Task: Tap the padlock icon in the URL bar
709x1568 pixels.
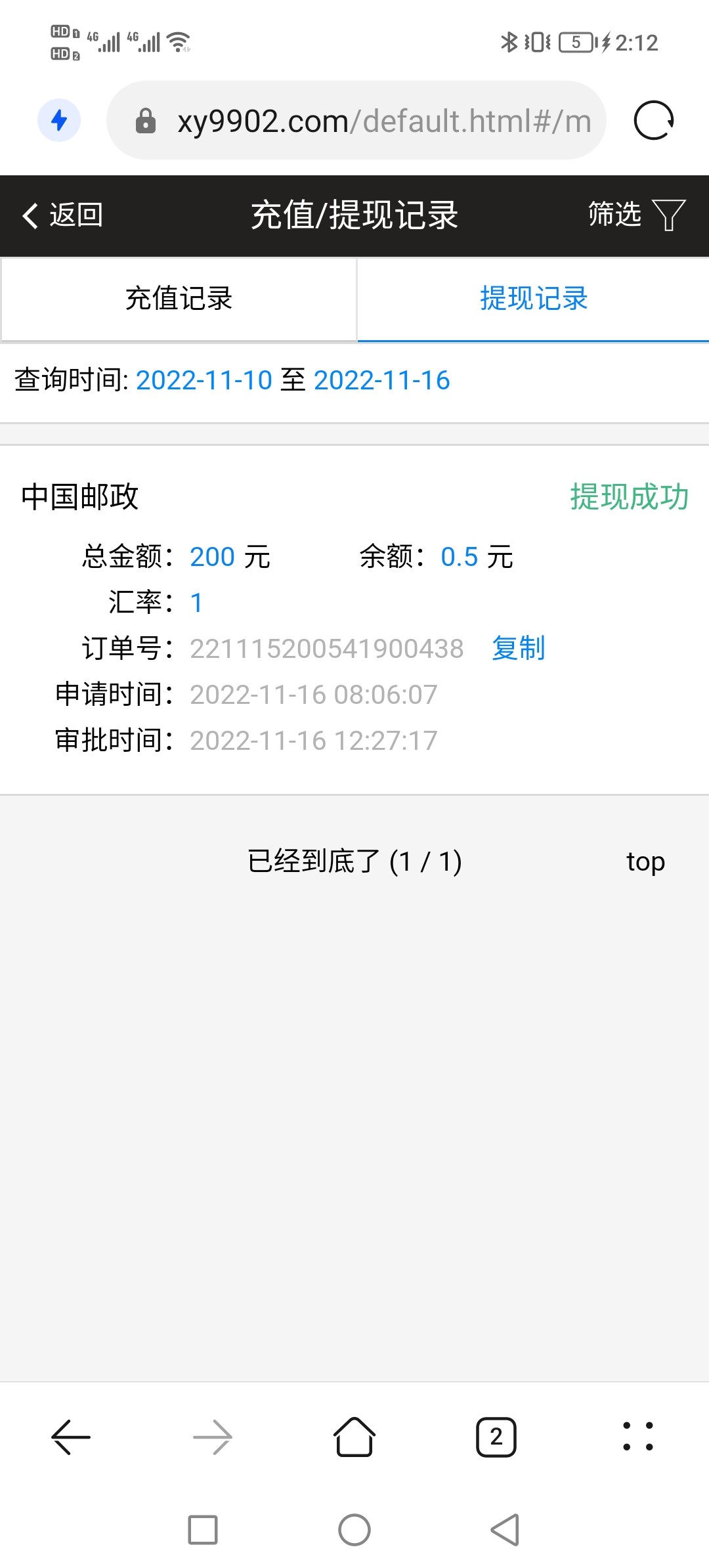Action: pyautogui.click(x=146, y=121)
